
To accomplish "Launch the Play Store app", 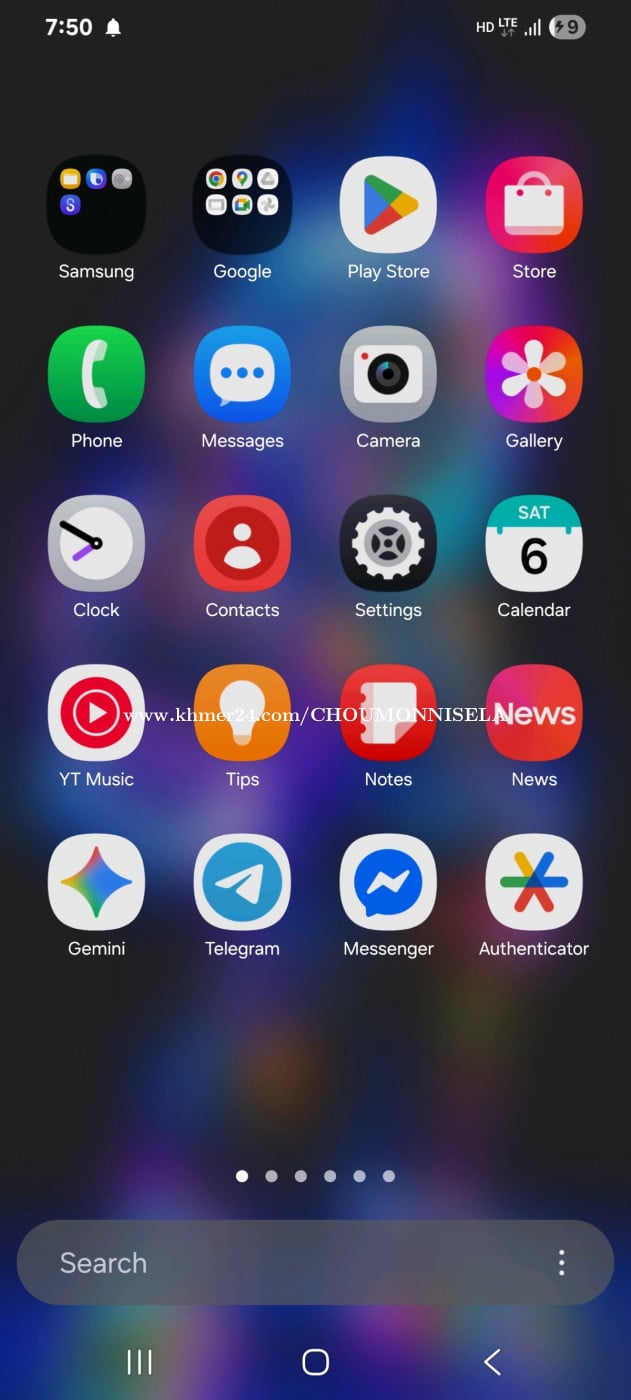I will pos(388,205).
